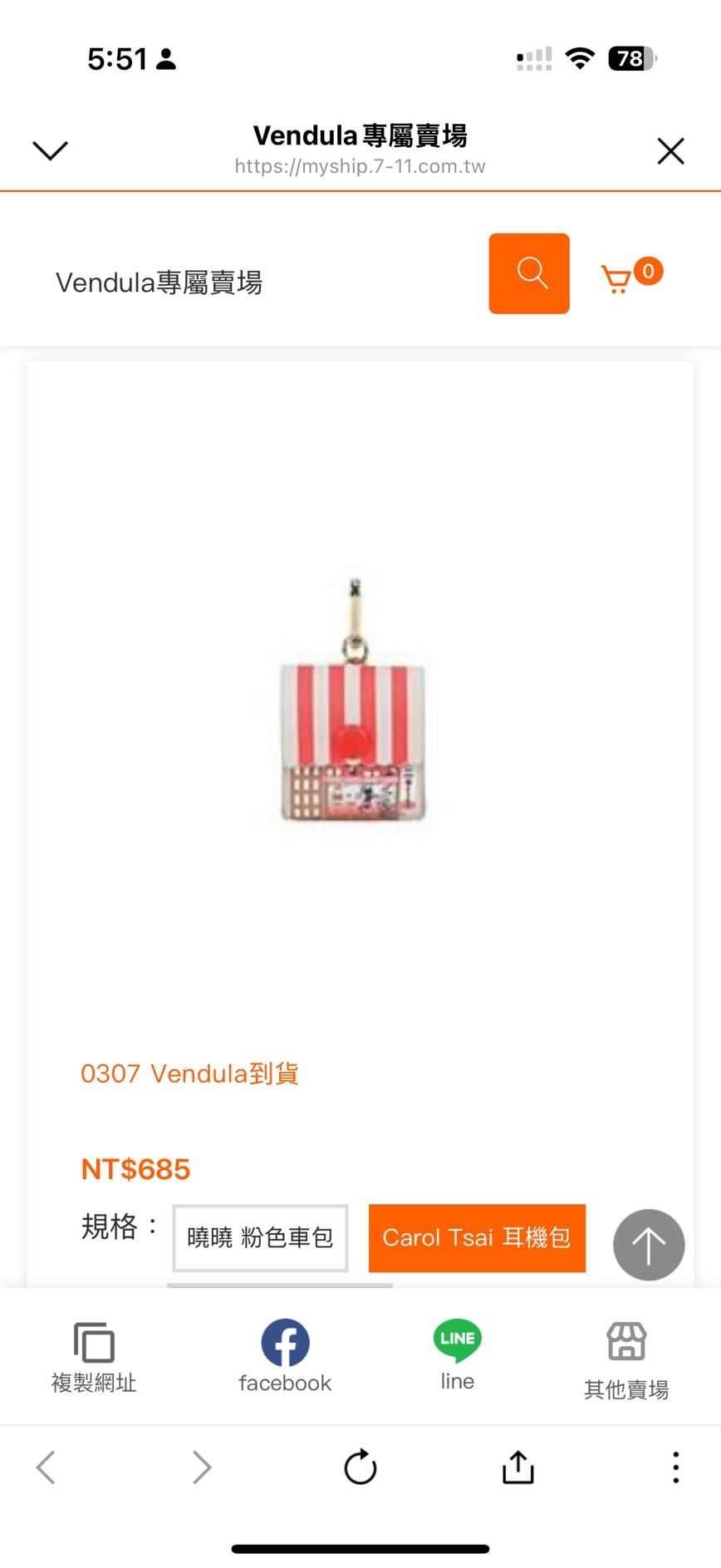Open the shopping cart
The width and height of the screenshot is (721, 1568).
coord(630,276)
